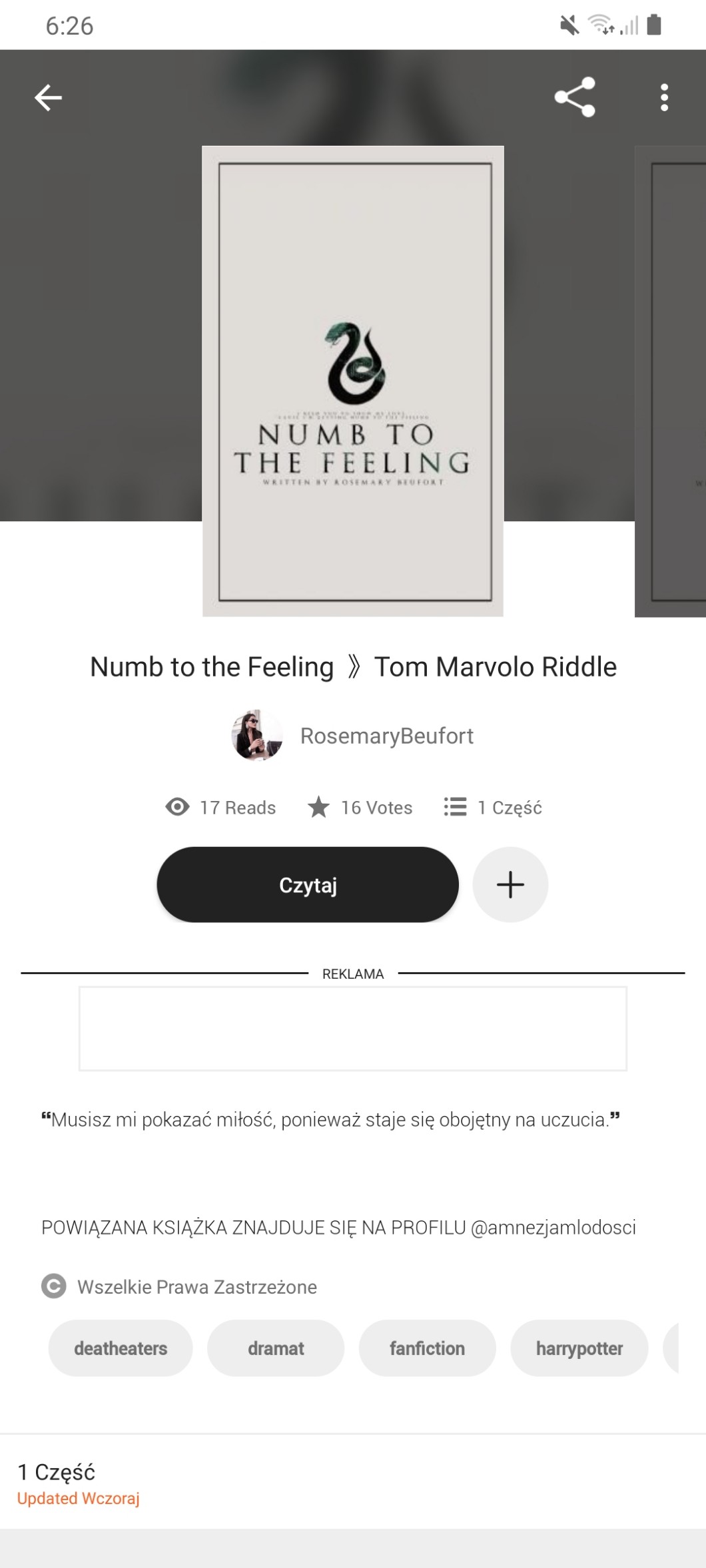
Task: Share this story
Action: [575, 97]
